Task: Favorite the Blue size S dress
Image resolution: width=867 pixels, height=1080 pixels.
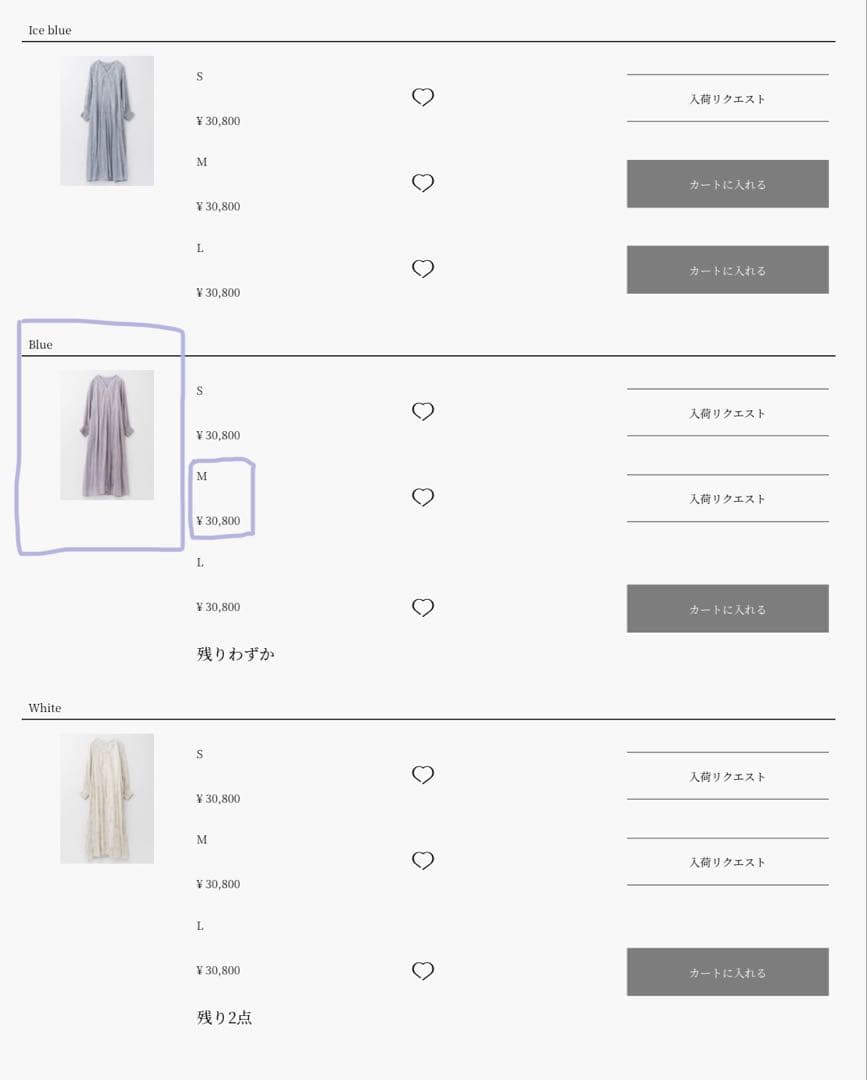Action: pos(423,411)
